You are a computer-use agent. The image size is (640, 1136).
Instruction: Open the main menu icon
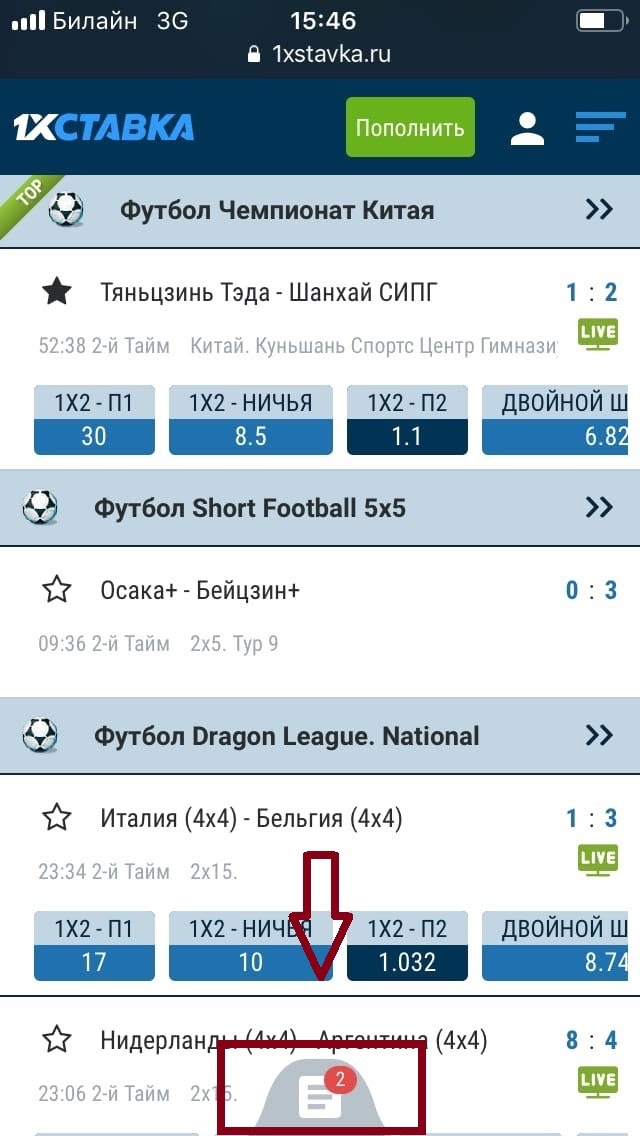(x=599, y=128)
